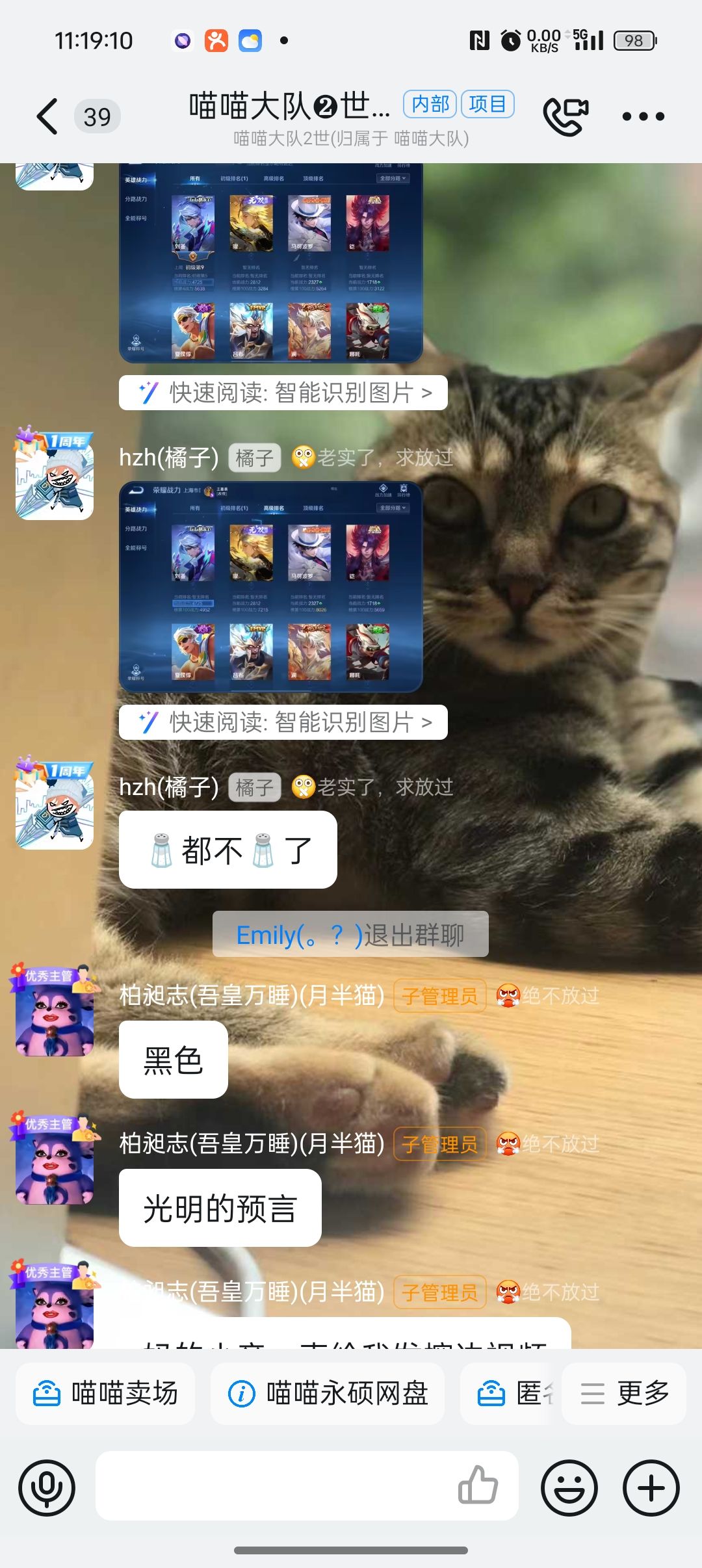Image resolution: width=702 pixels, height=1568 pixels.
Task: Expand the 更多 shortcuts menu
Action: click(624, 1393)
